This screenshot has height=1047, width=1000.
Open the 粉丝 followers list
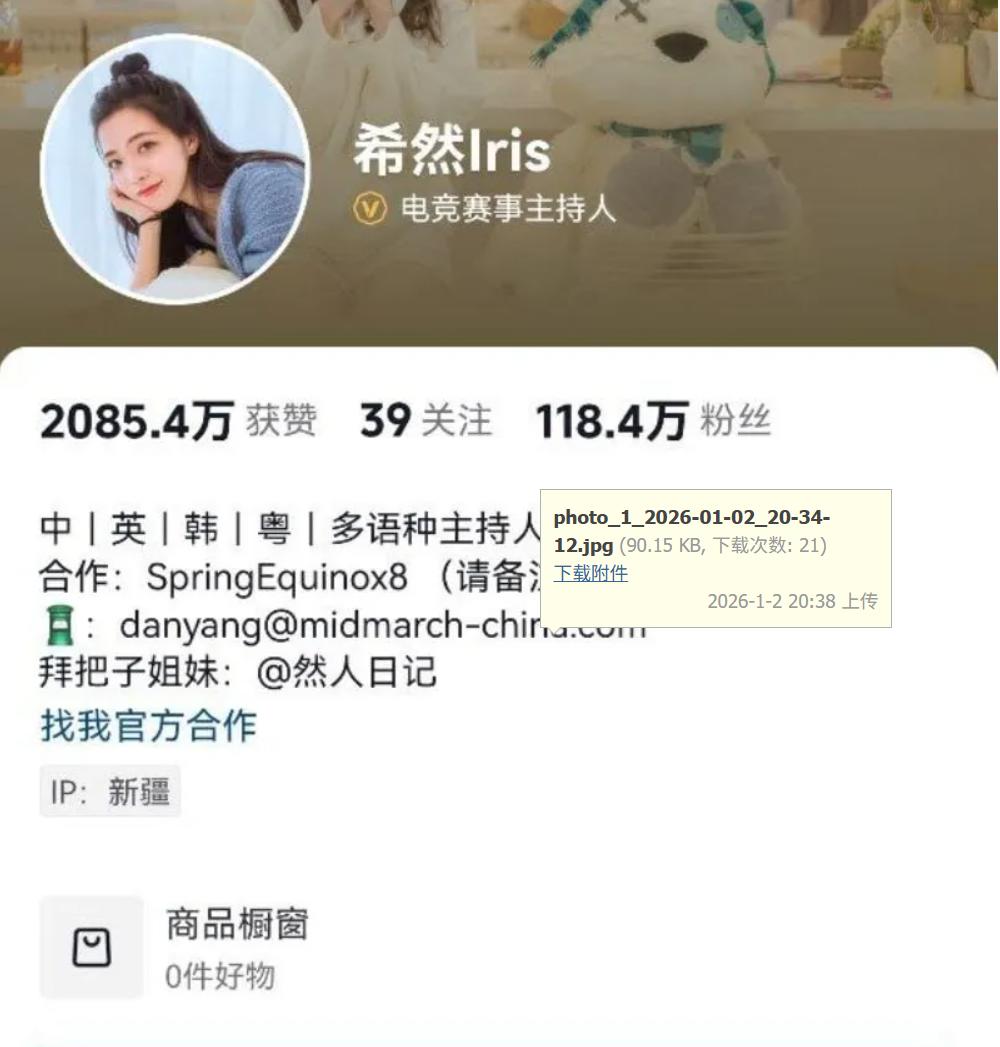coord(653,421)
